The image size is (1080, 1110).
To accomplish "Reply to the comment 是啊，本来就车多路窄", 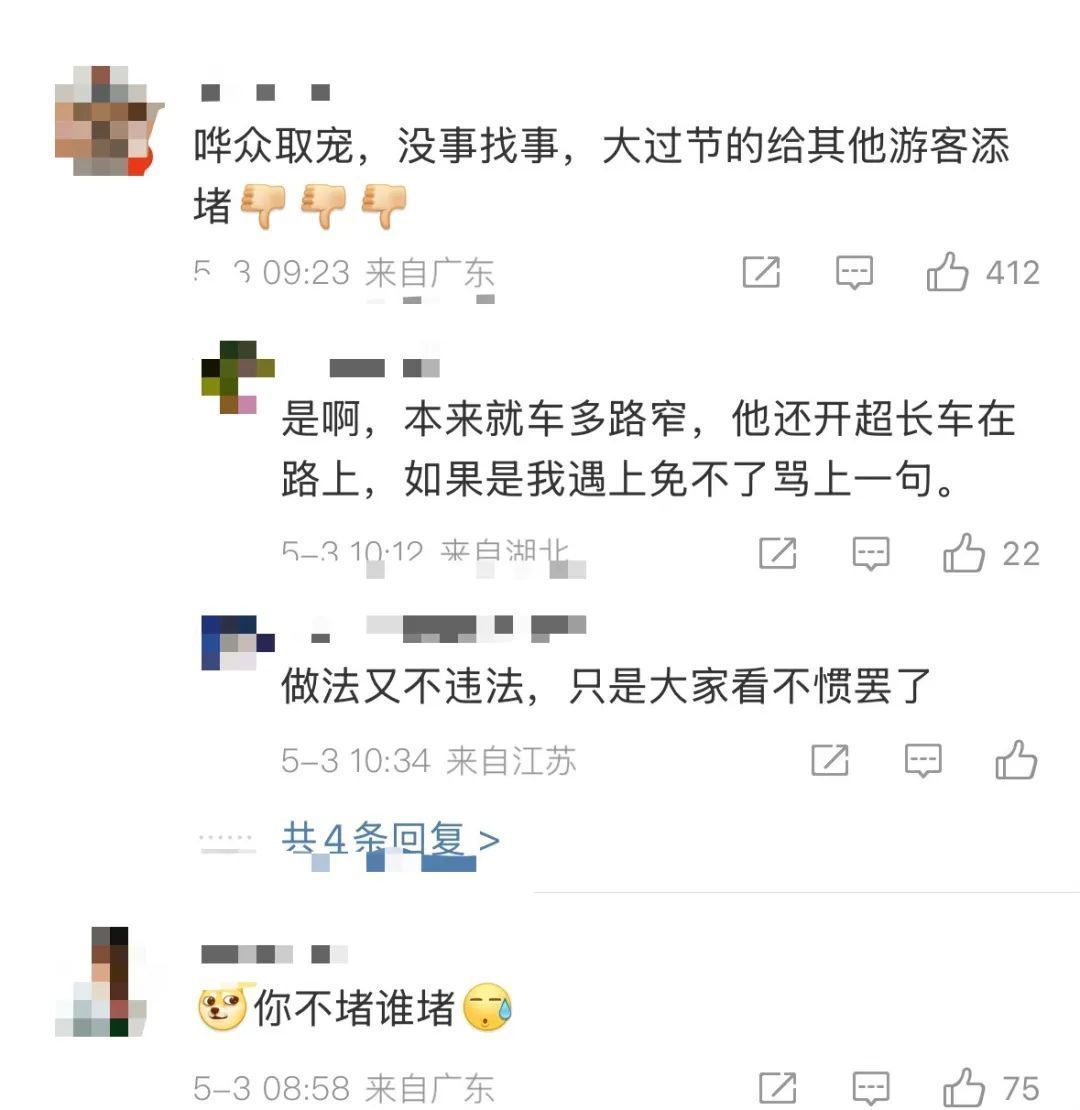I will tap(870, 553).
